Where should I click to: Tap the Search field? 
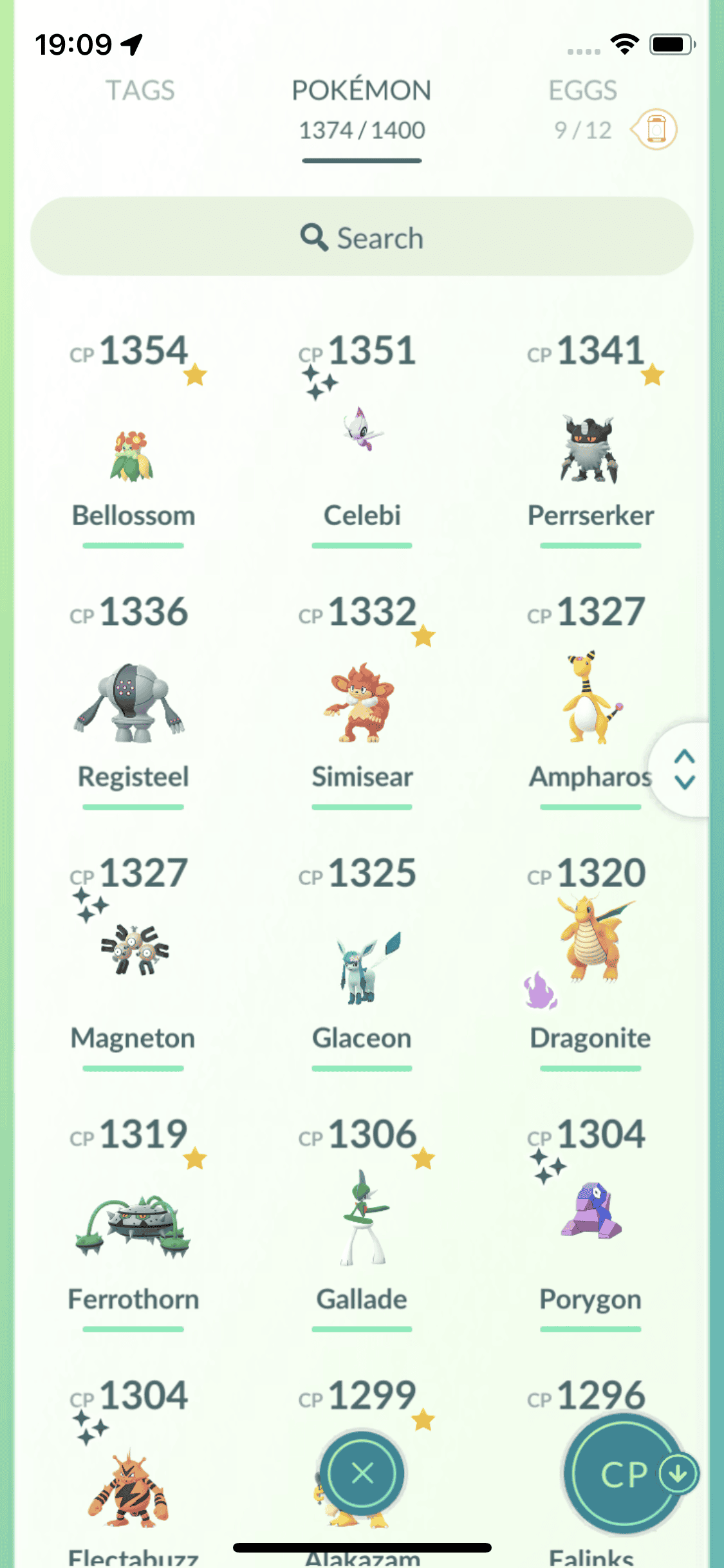tap(362, 237)
